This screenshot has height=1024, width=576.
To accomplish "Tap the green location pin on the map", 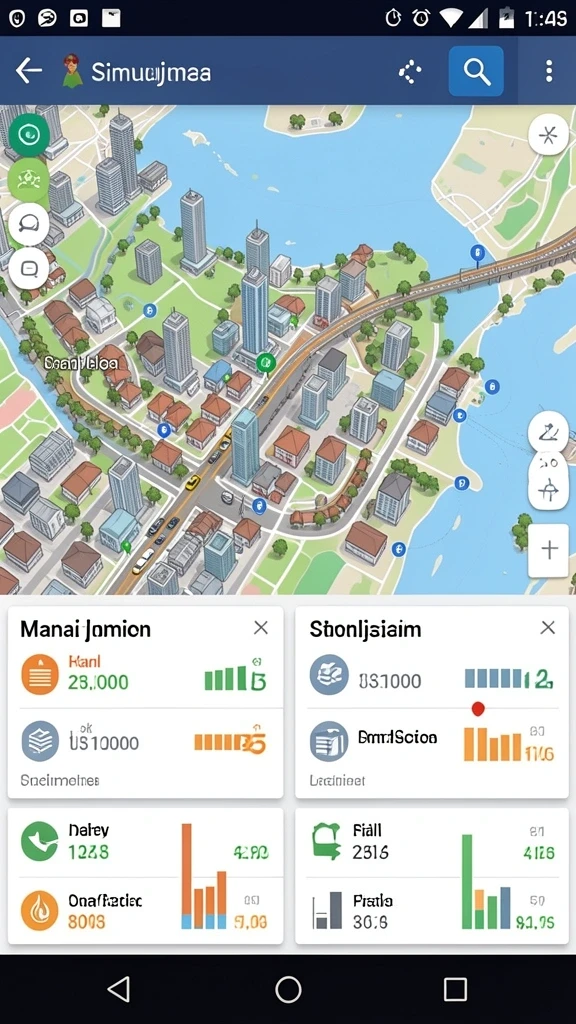I will (265, 363).
